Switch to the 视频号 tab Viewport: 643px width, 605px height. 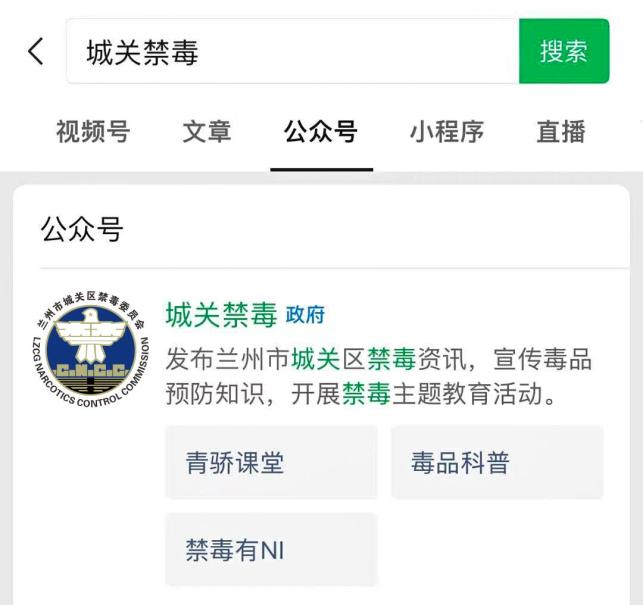[x=93, y=132]
